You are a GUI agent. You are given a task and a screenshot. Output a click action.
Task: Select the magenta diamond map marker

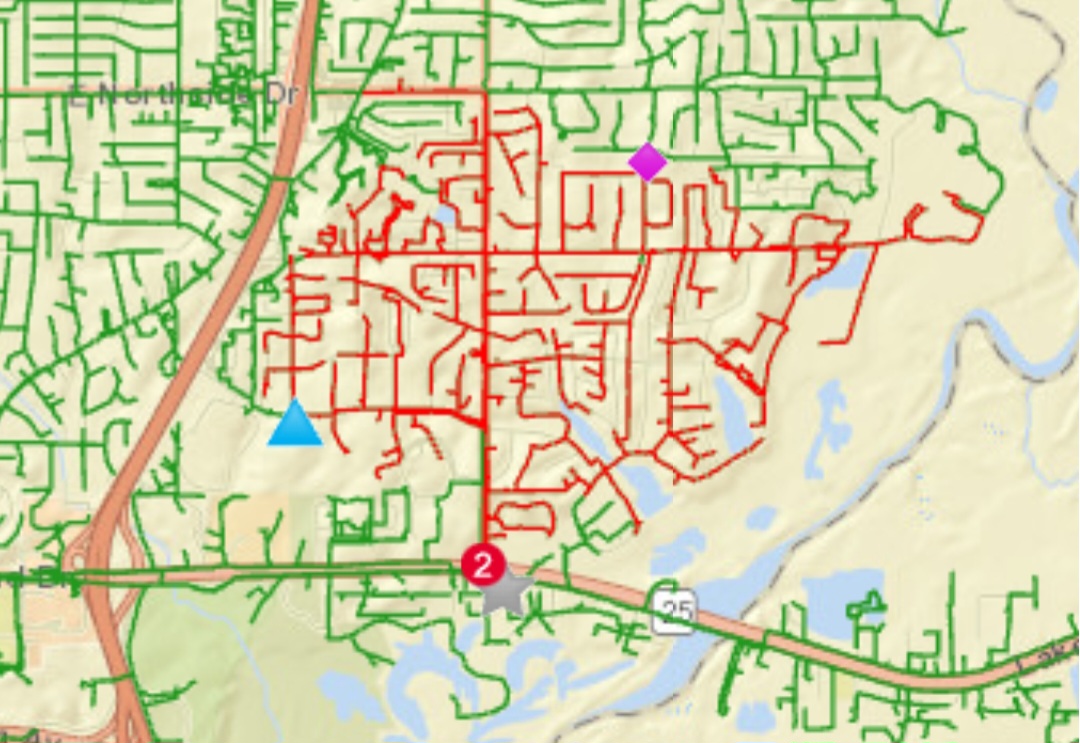pos(648,162)
